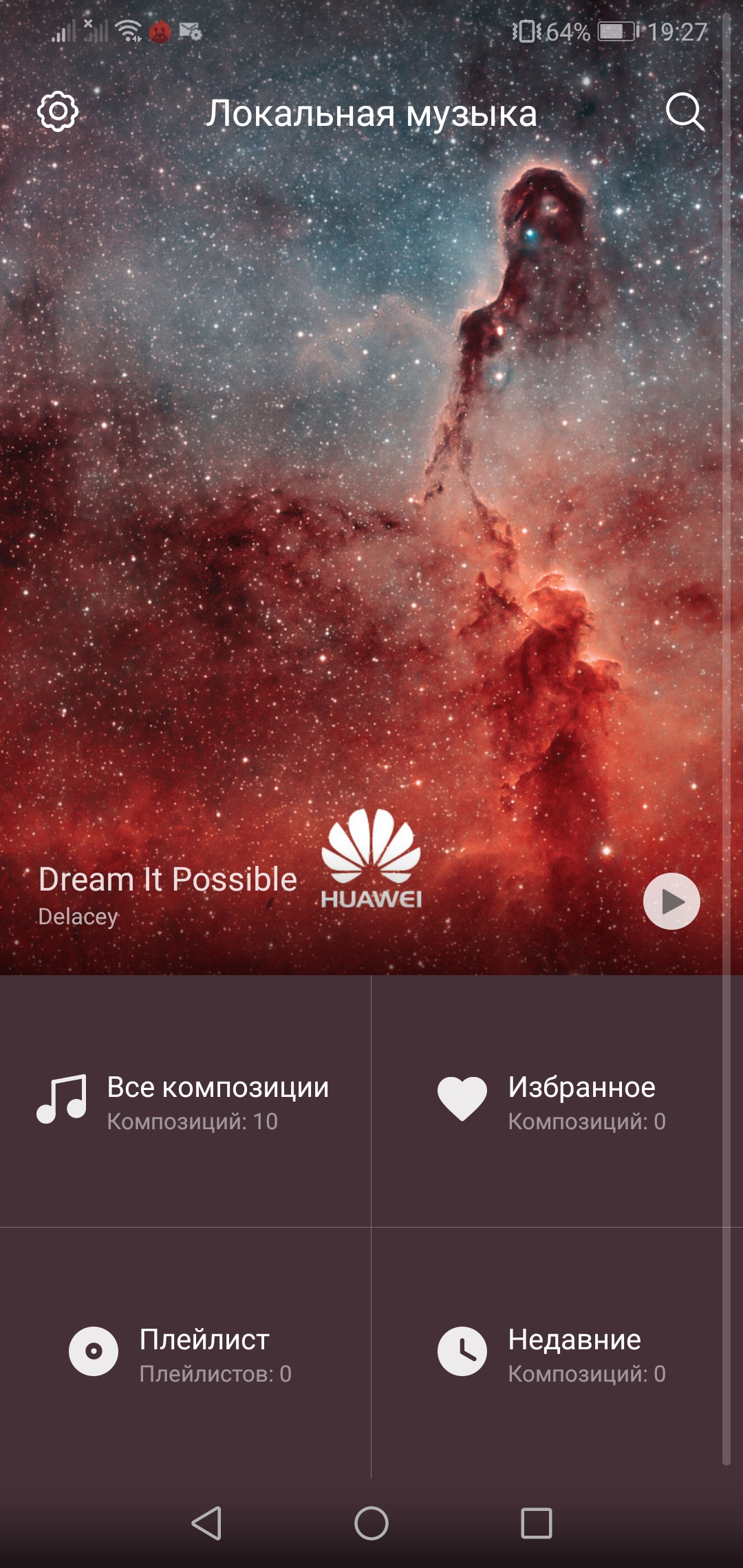Open Все композиции
This screenshot has height=1568, width=743.
184,1100
